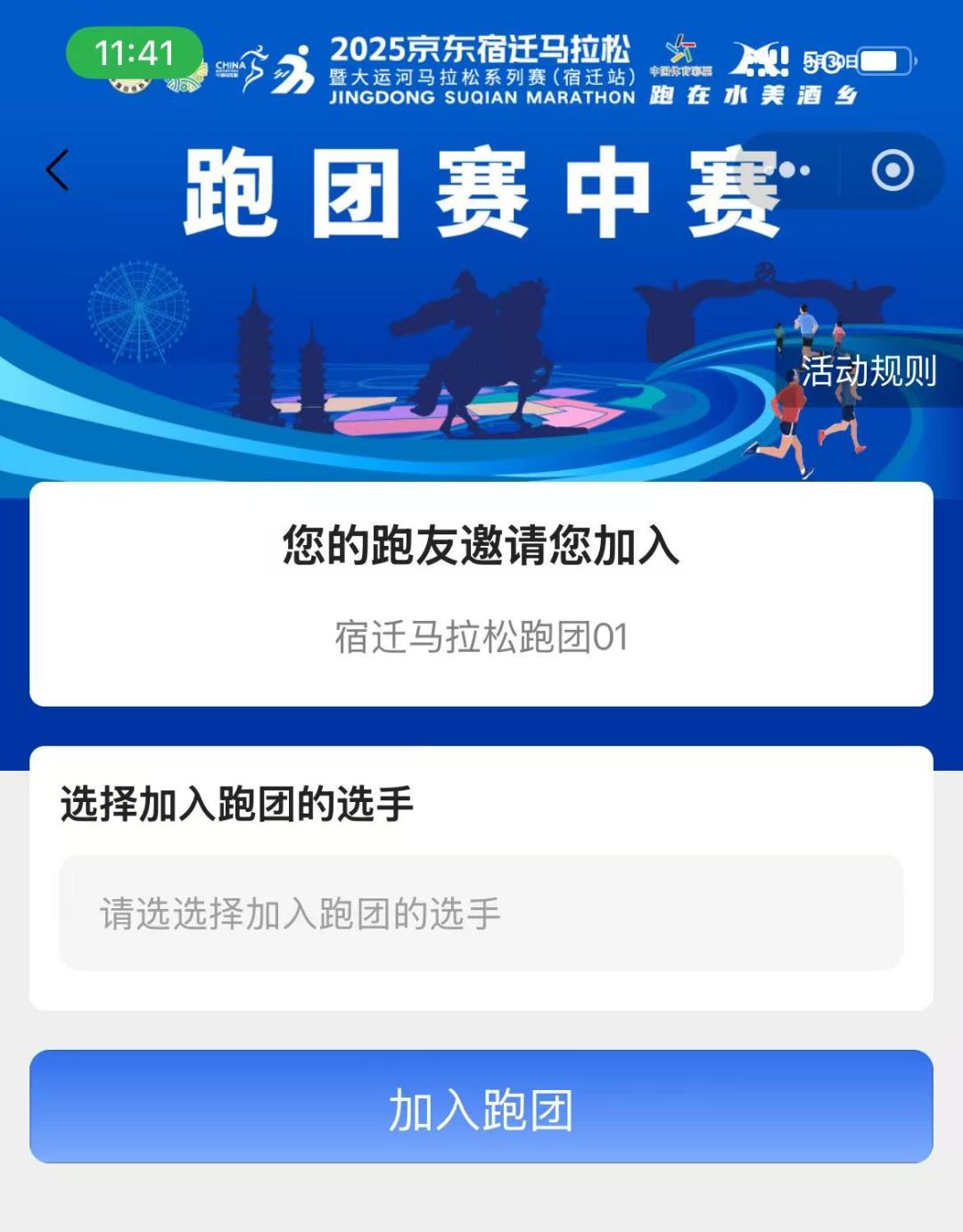The width and height of the screenshot is (963, 1232).
Task: Go back using the arrow icon
Action: click(58, 170)
